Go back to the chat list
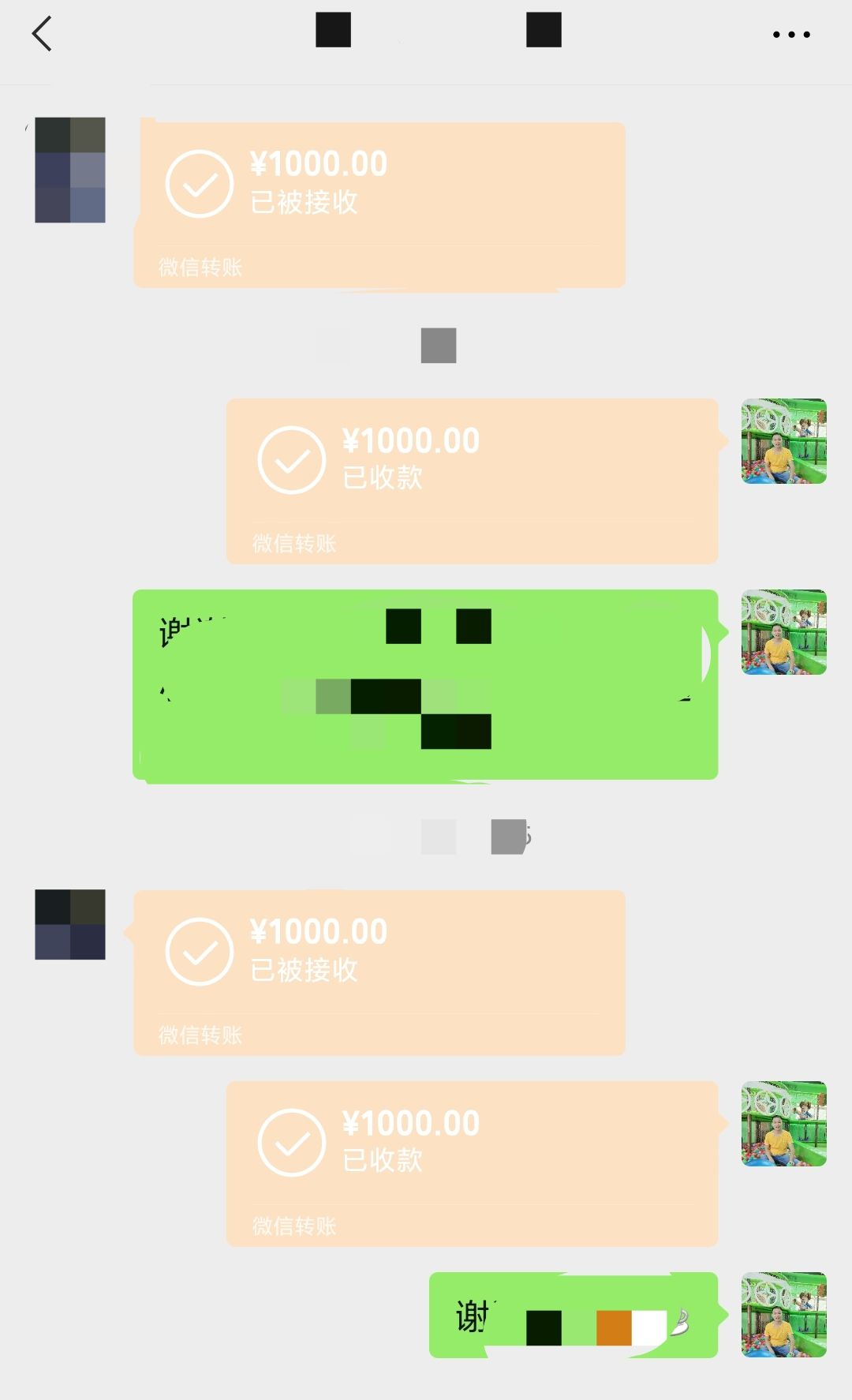The height and width of the screenshot is (1400, 852). click(x=42, y=34)
